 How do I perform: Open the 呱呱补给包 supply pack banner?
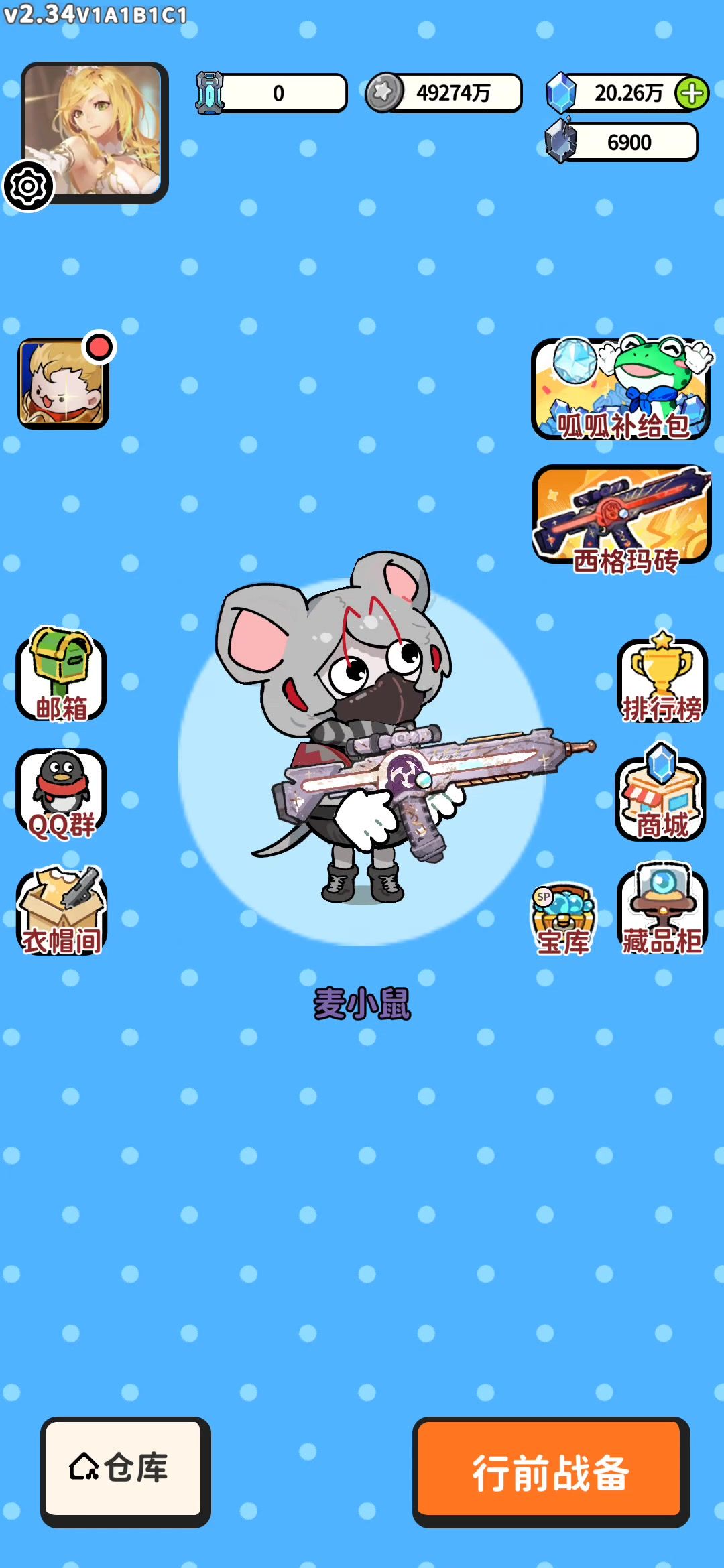(x=621, y=390)
